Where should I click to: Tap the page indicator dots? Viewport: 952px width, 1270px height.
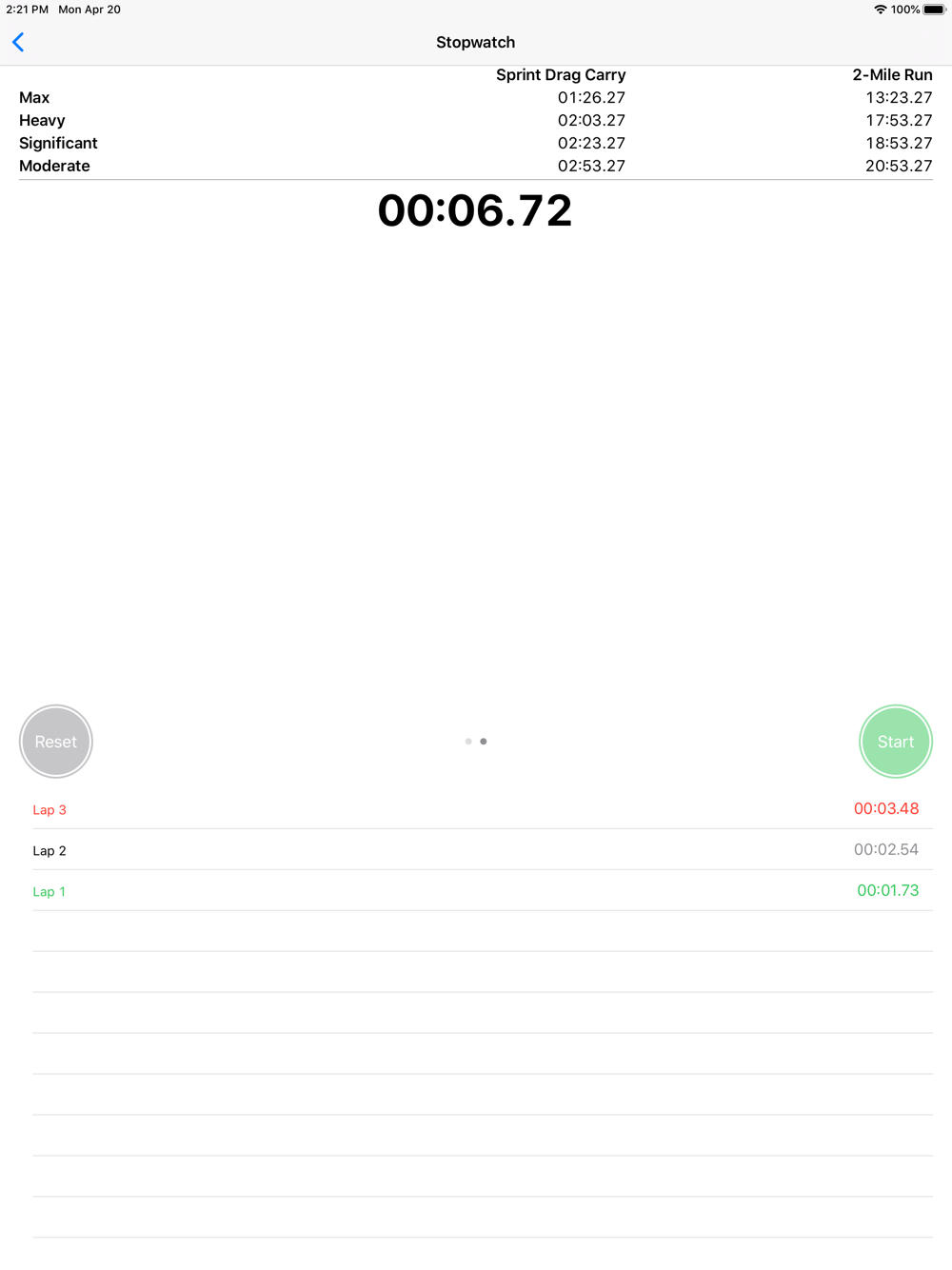click(x=476, y=741)
